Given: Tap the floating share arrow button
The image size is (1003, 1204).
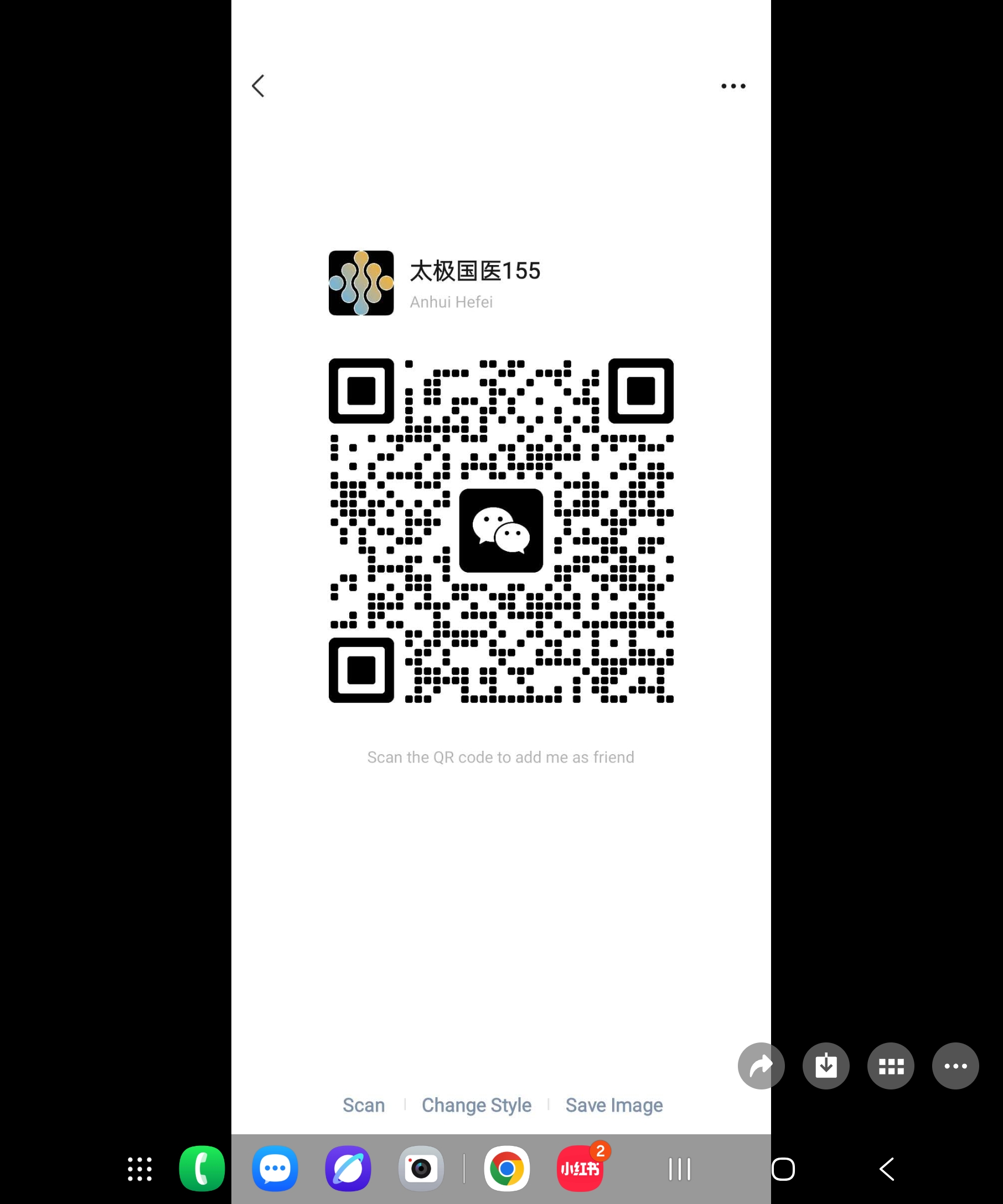Looking at the screenshot, I should (x=761, y=1066).
